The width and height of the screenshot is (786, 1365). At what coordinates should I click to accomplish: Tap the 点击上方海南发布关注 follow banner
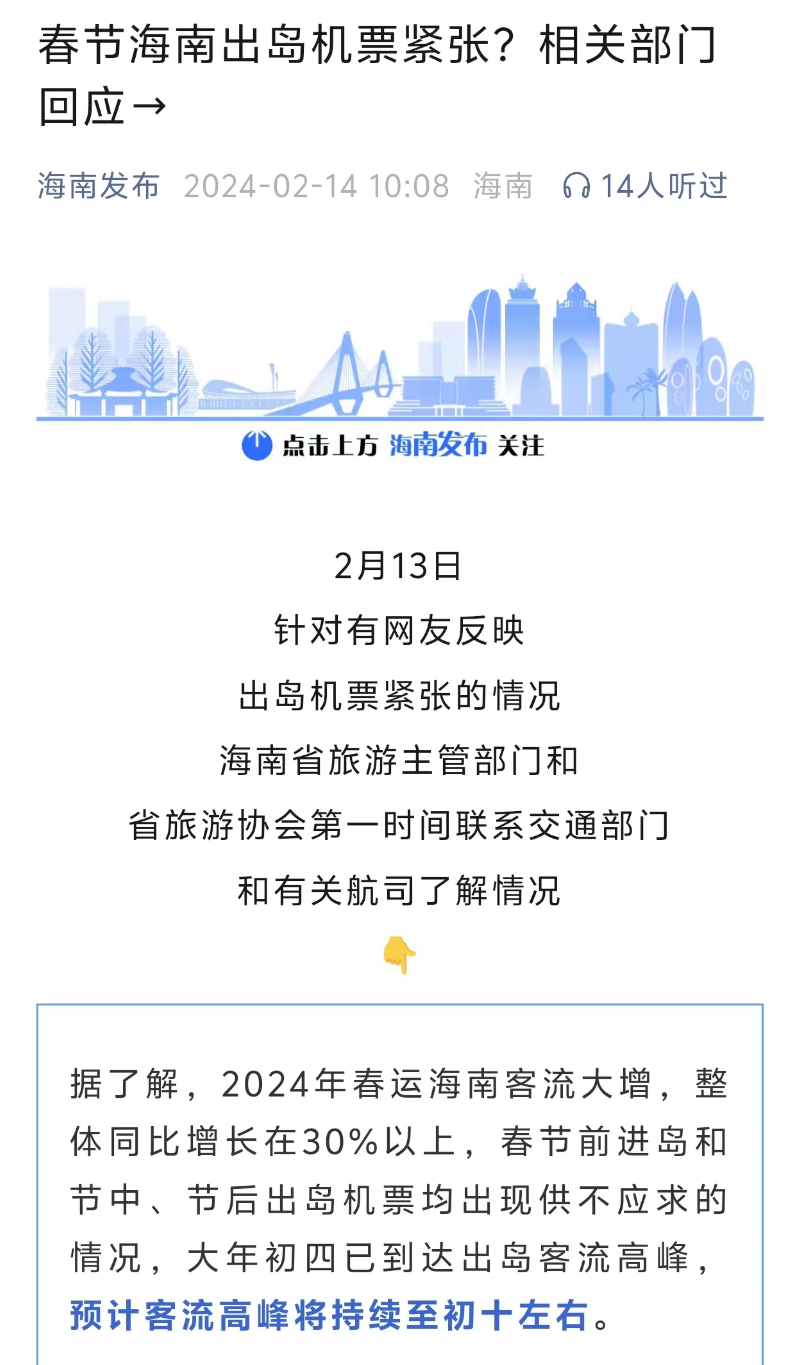(x=393, y=445)
